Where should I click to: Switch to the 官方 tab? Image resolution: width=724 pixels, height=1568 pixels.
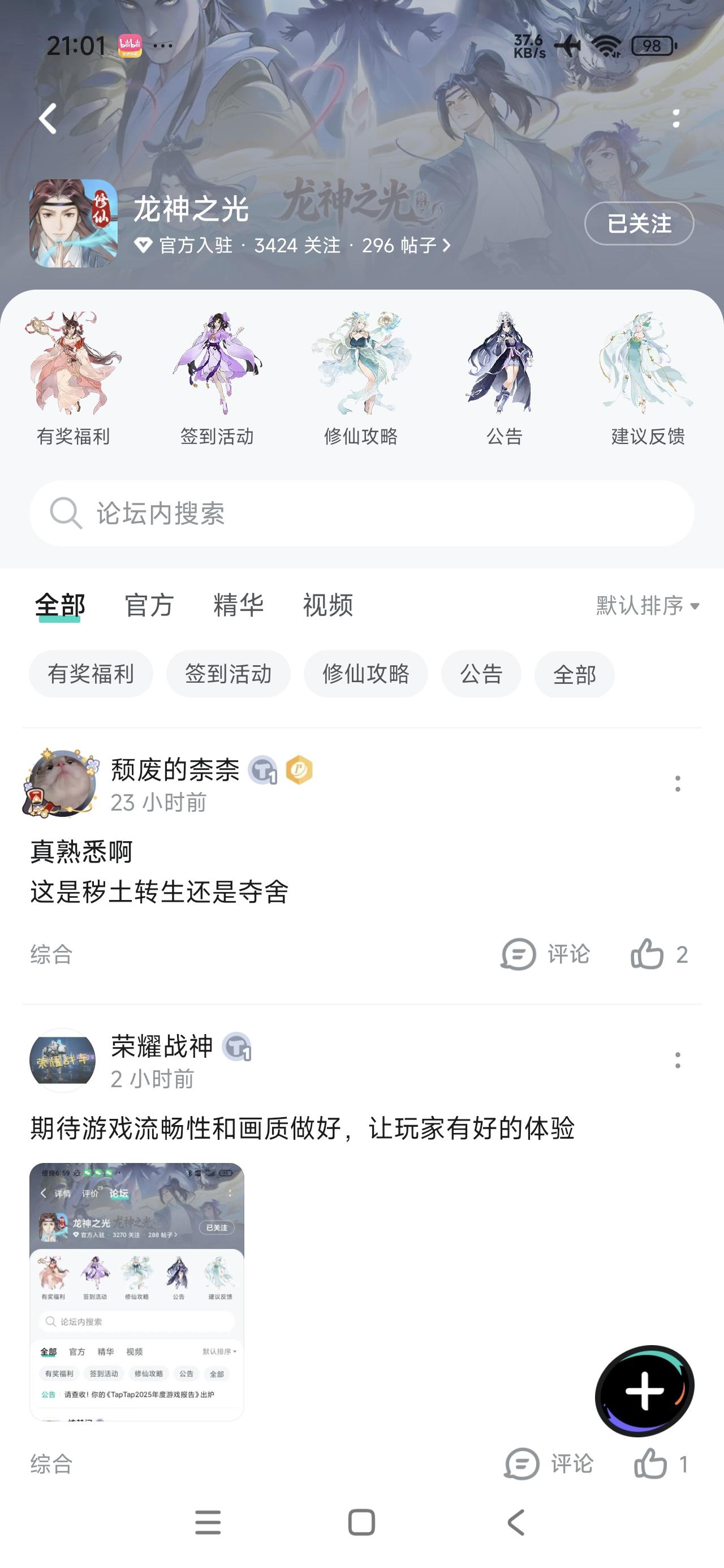tap(149, 605)
